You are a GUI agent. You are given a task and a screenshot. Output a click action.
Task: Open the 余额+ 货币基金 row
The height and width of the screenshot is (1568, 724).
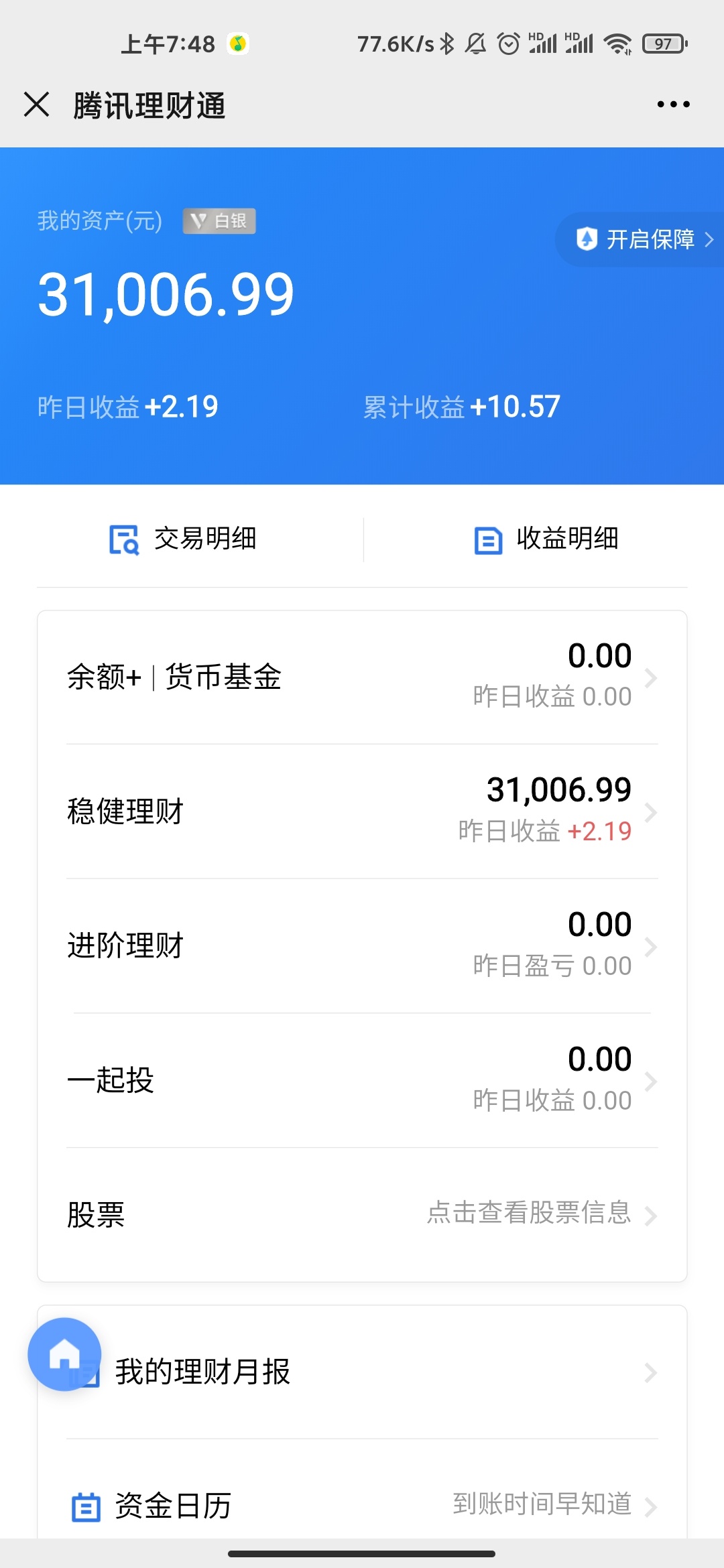362,677
